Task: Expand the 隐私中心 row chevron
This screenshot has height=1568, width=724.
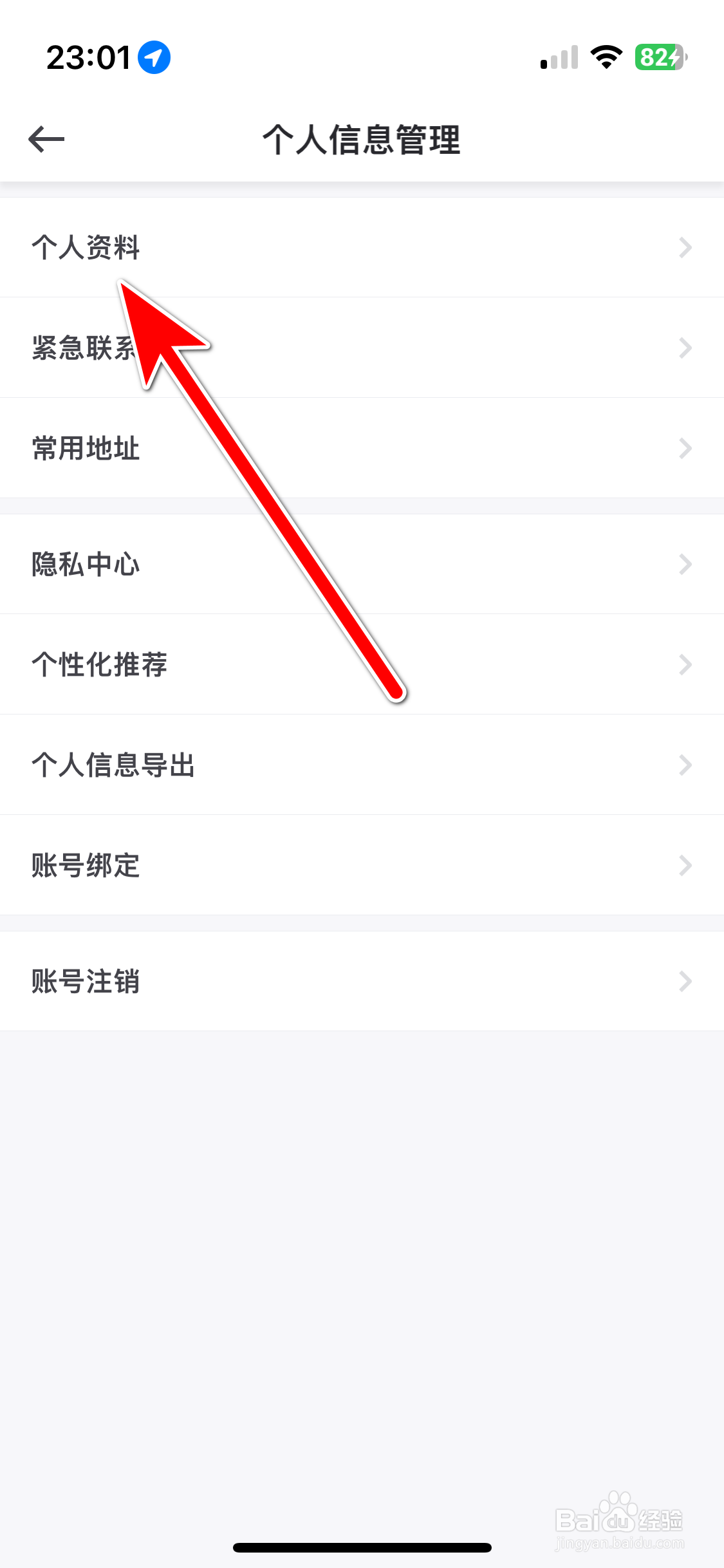Action: [x=684, y=564]
